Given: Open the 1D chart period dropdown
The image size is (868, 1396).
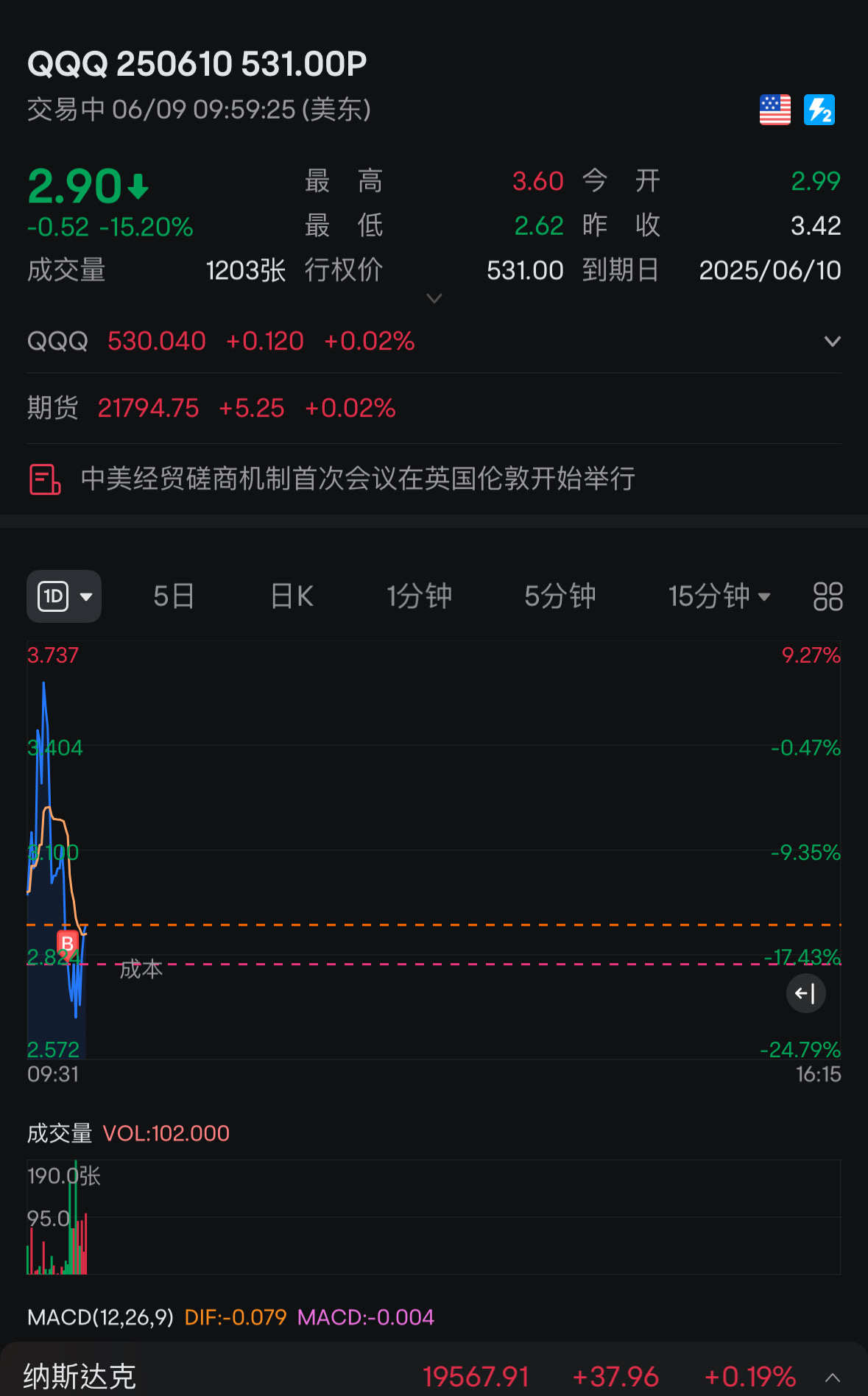Looking at the screenshot, I should click(x=64, y=596).
